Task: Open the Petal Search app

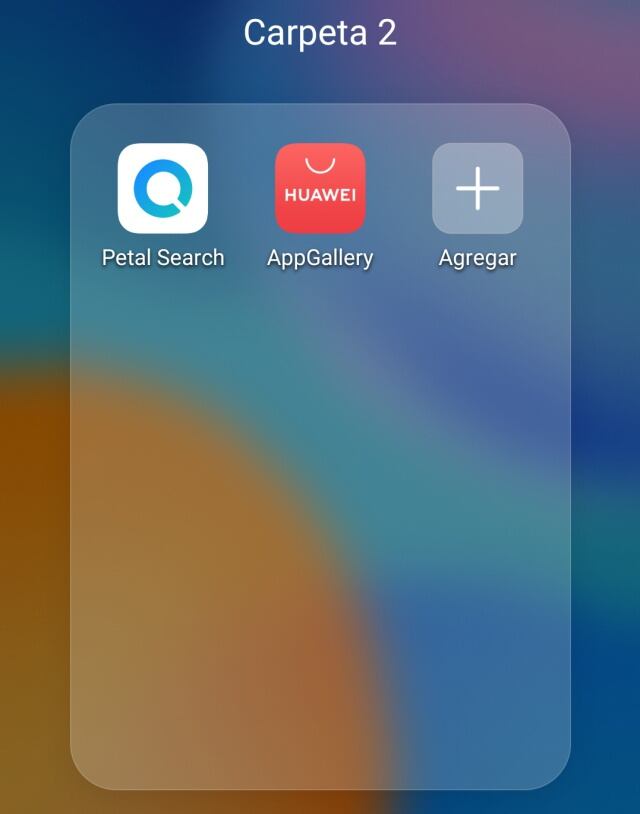Action: pos(163,188)
